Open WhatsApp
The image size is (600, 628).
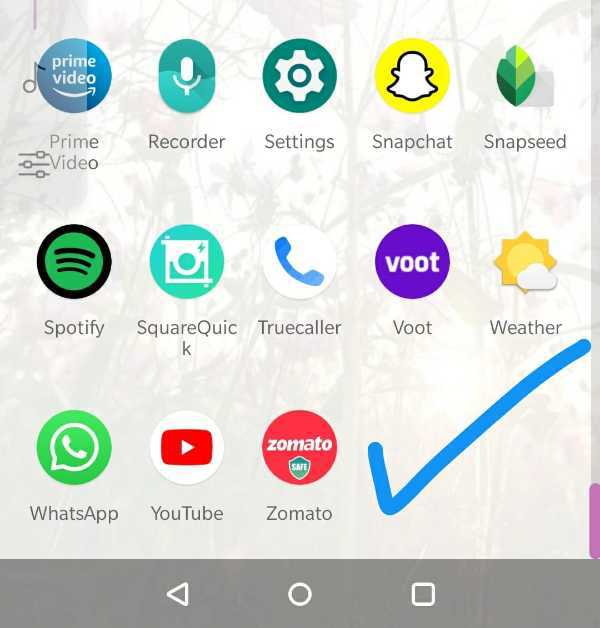coord(74,448)
